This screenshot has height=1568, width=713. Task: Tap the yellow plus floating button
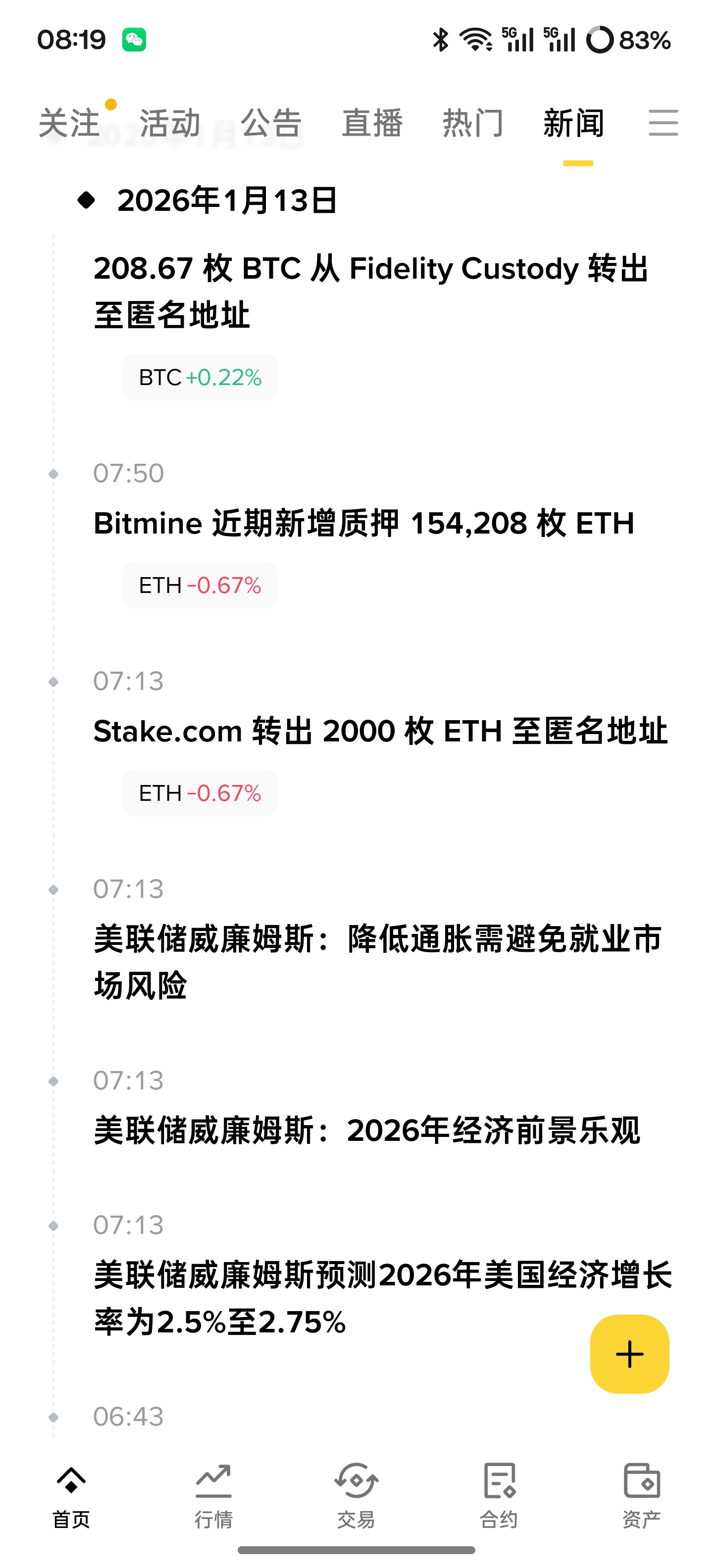click(x=629, y=1354)
